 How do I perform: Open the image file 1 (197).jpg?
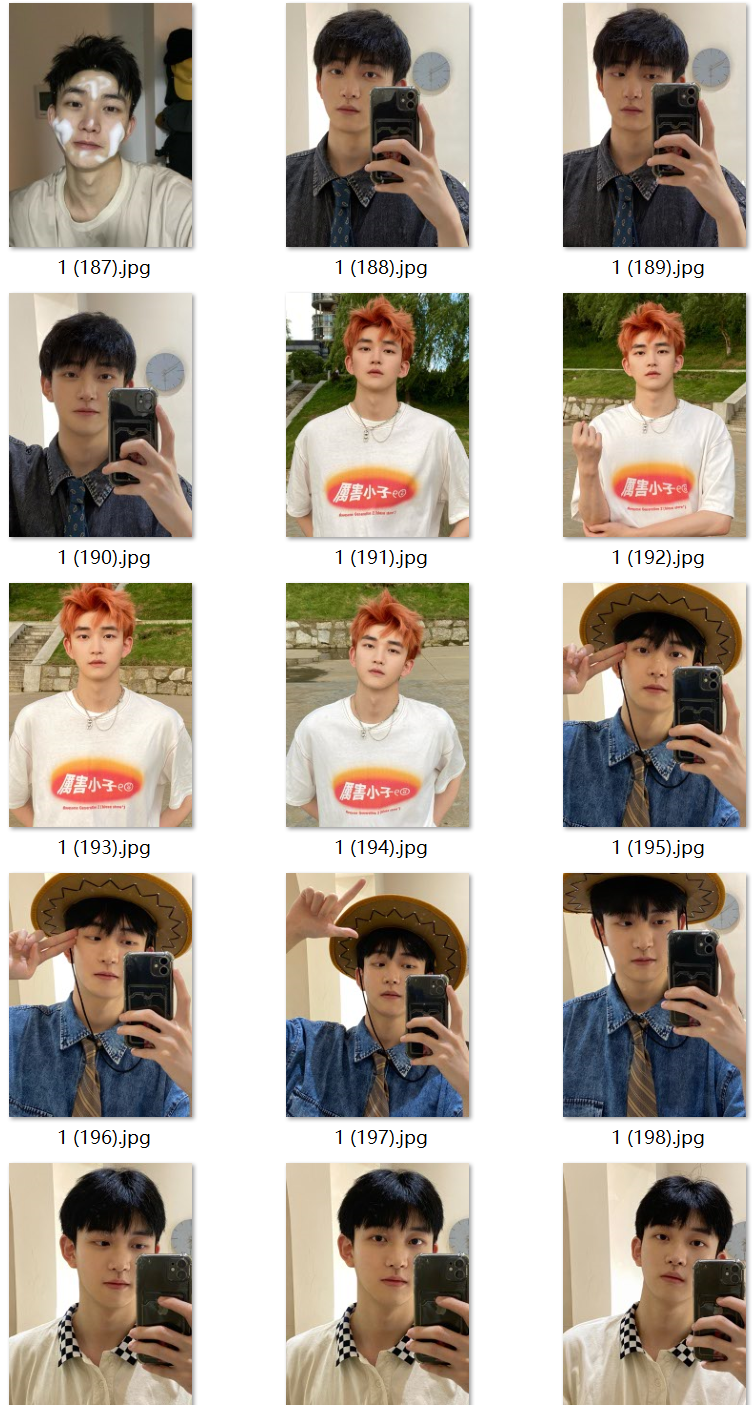377,995
